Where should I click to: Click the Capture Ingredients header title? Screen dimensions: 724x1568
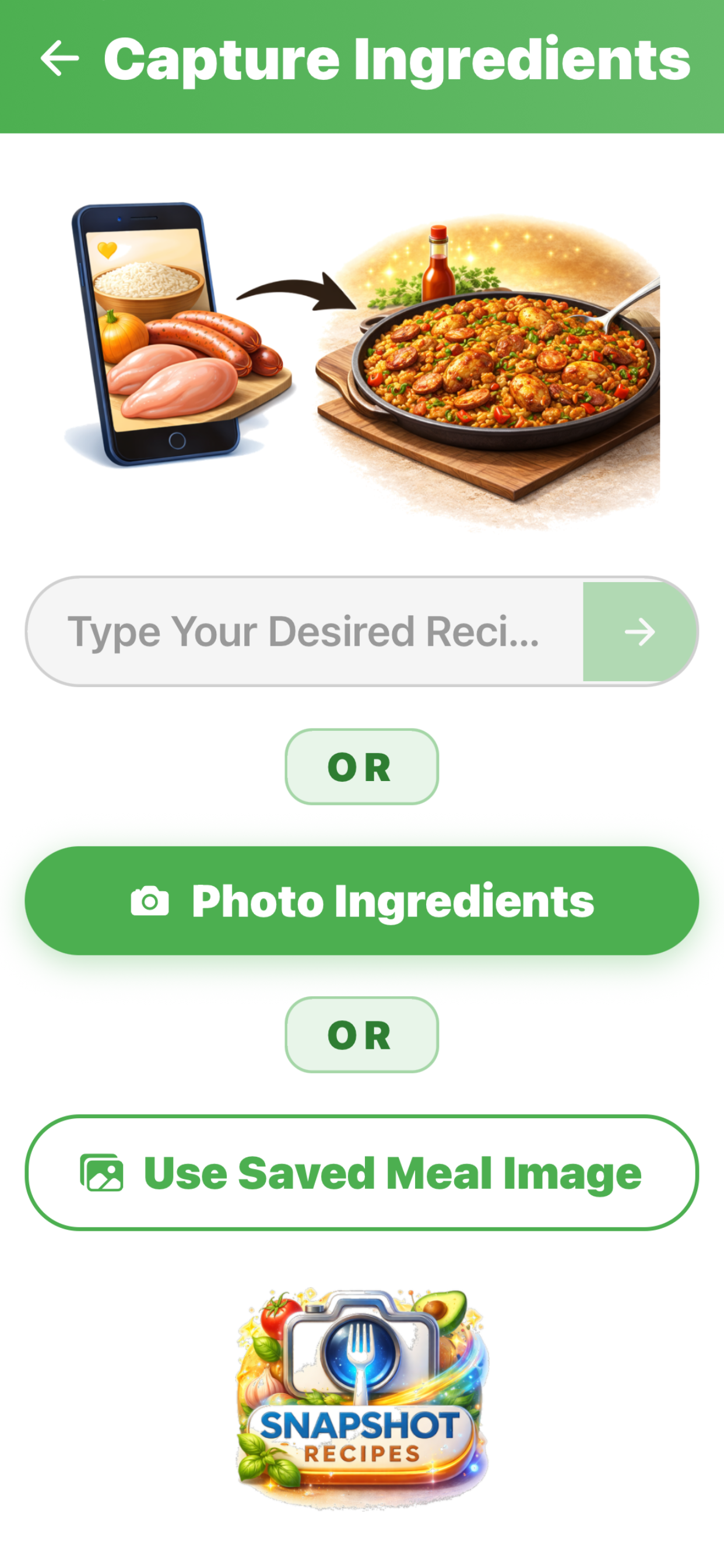click(x=396, y=59)
